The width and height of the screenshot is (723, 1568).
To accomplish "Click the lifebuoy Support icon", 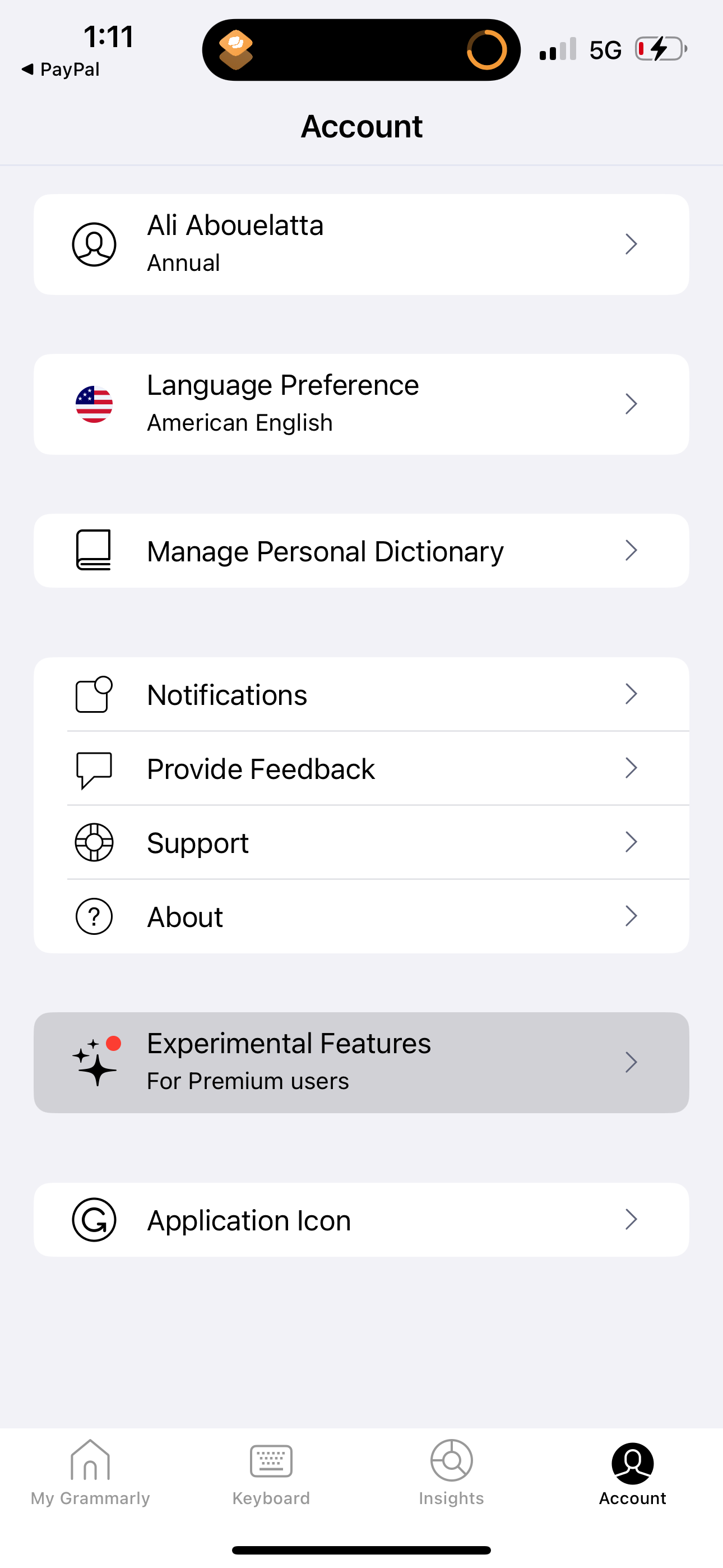I will click(x=94, y=842).
